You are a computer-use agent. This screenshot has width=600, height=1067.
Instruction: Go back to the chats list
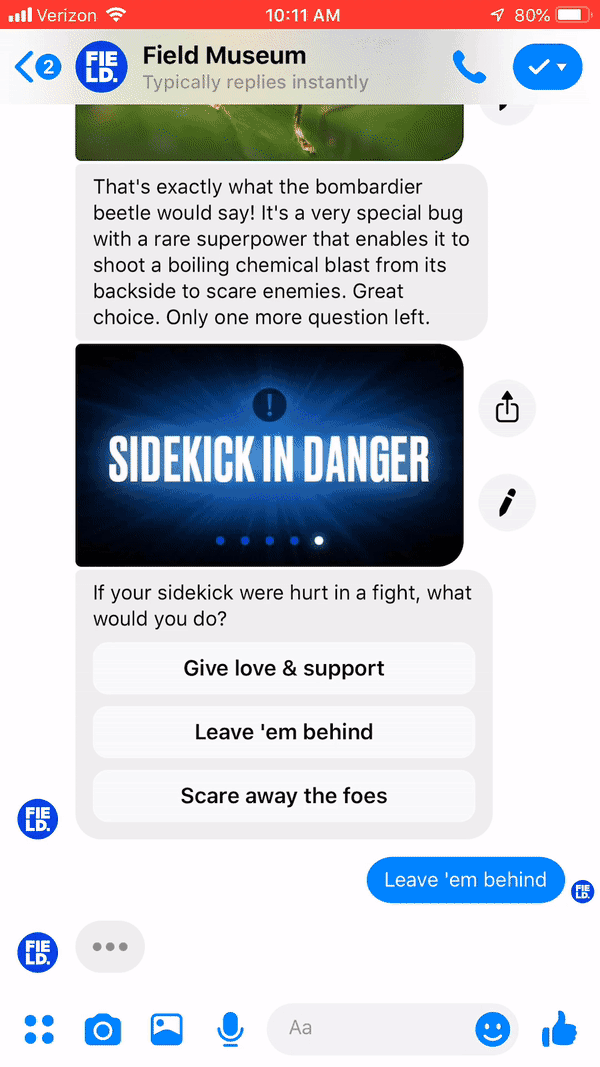36,68
